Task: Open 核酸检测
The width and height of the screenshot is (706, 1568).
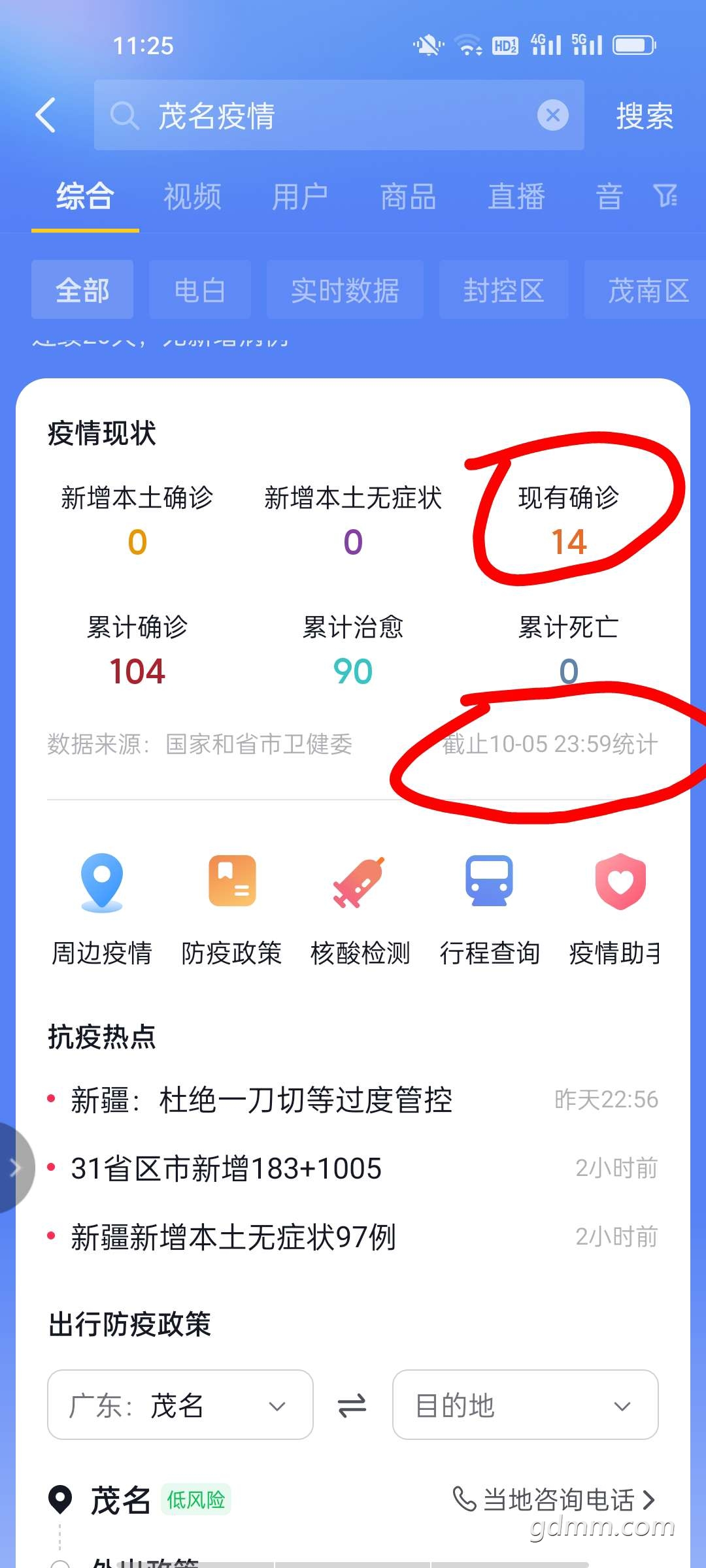Action: [x=360, y=908]
